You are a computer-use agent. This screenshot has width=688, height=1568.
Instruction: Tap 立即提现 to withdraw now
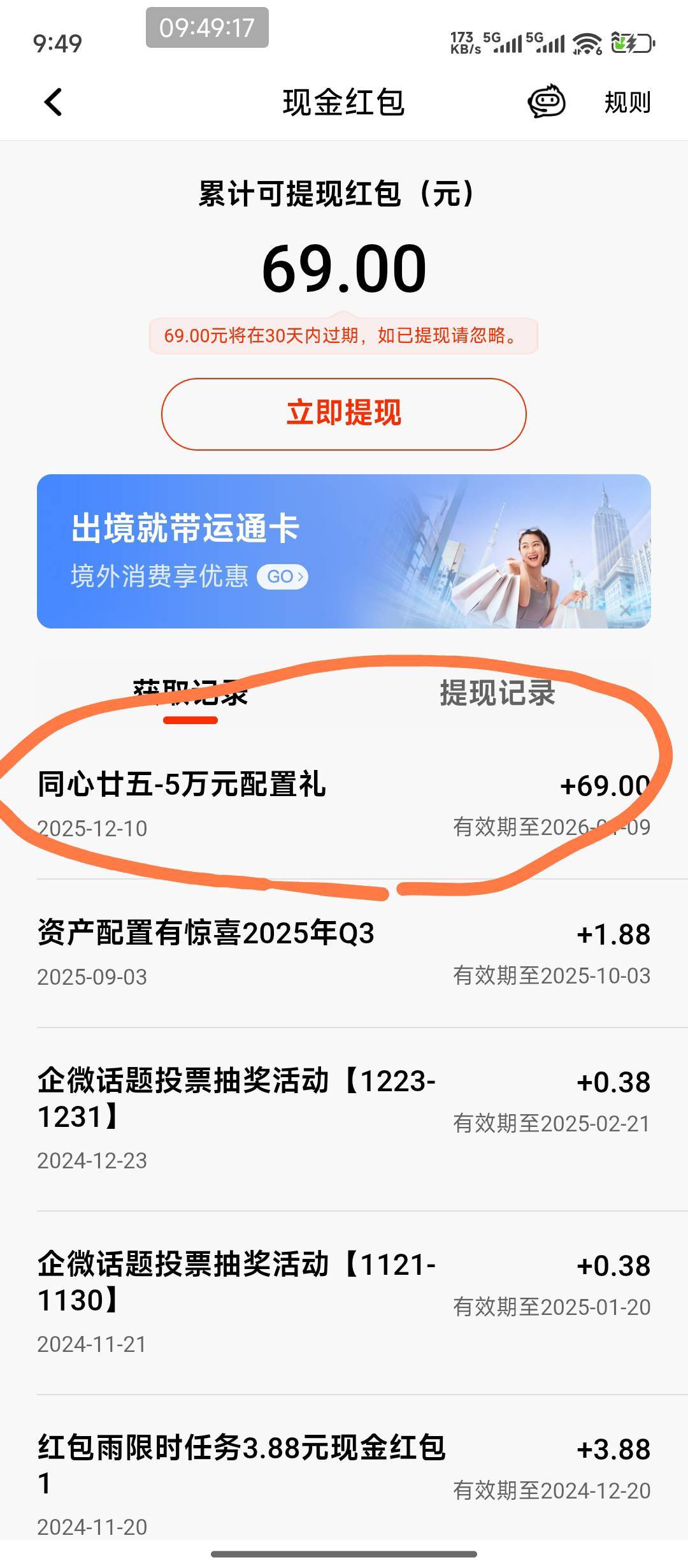click(344, 414)
